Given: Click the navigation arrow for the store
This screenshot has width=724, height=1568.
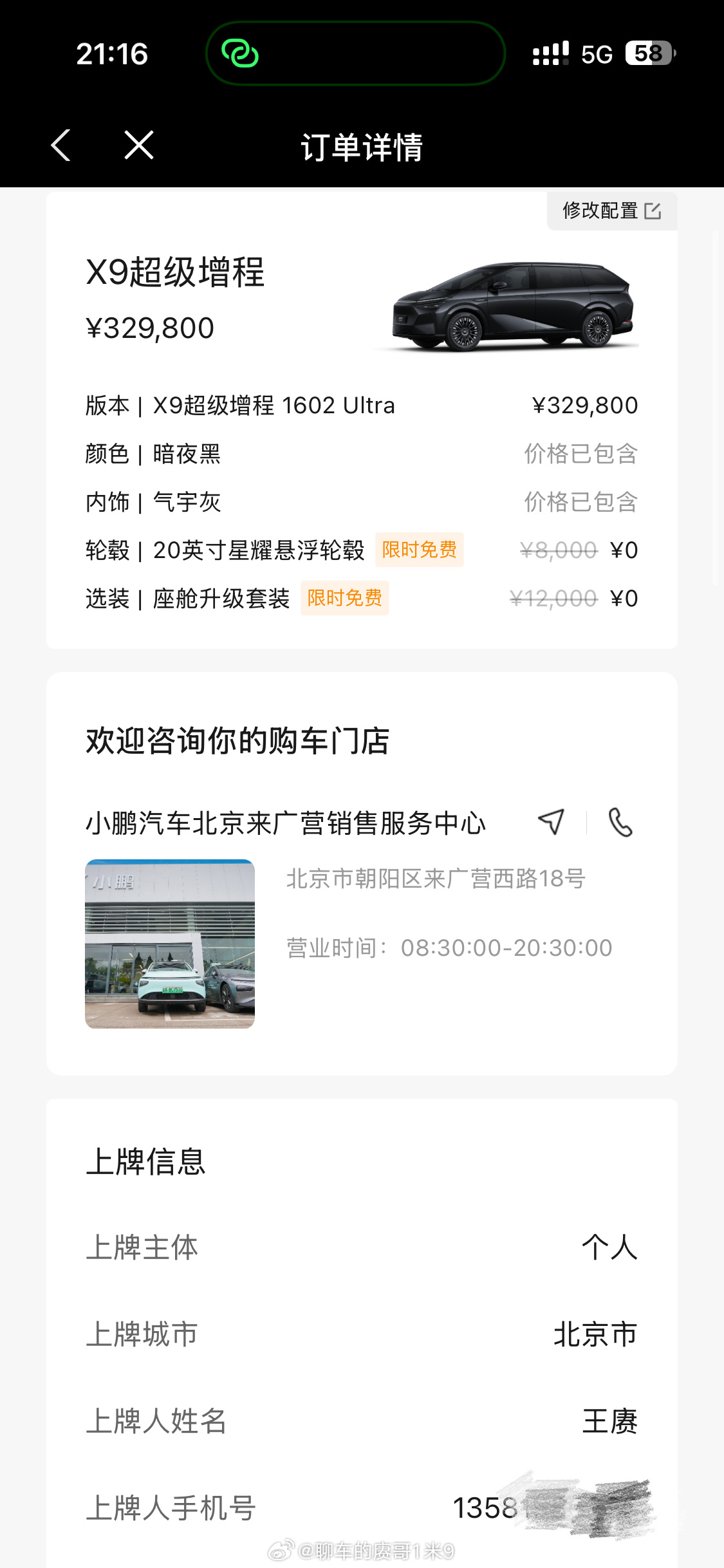Looking at the screenshot, I should tap(552, 822).
